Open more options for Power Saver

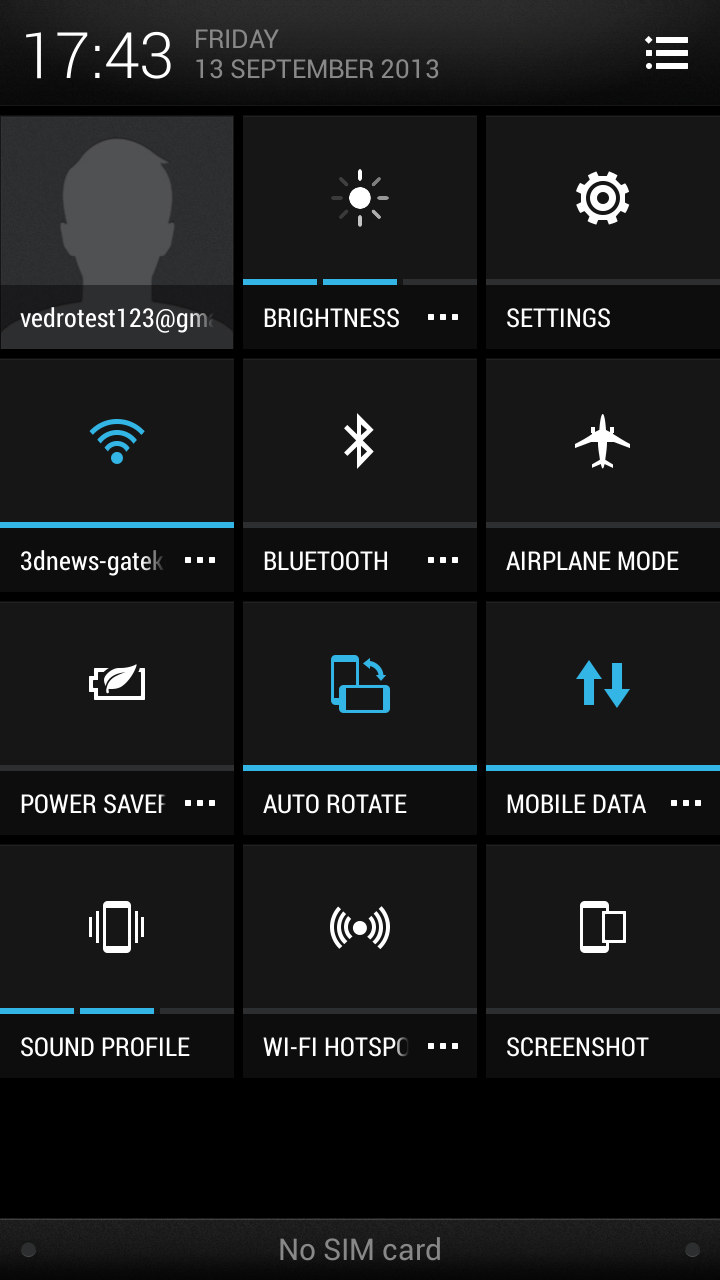tap(200, 804)
